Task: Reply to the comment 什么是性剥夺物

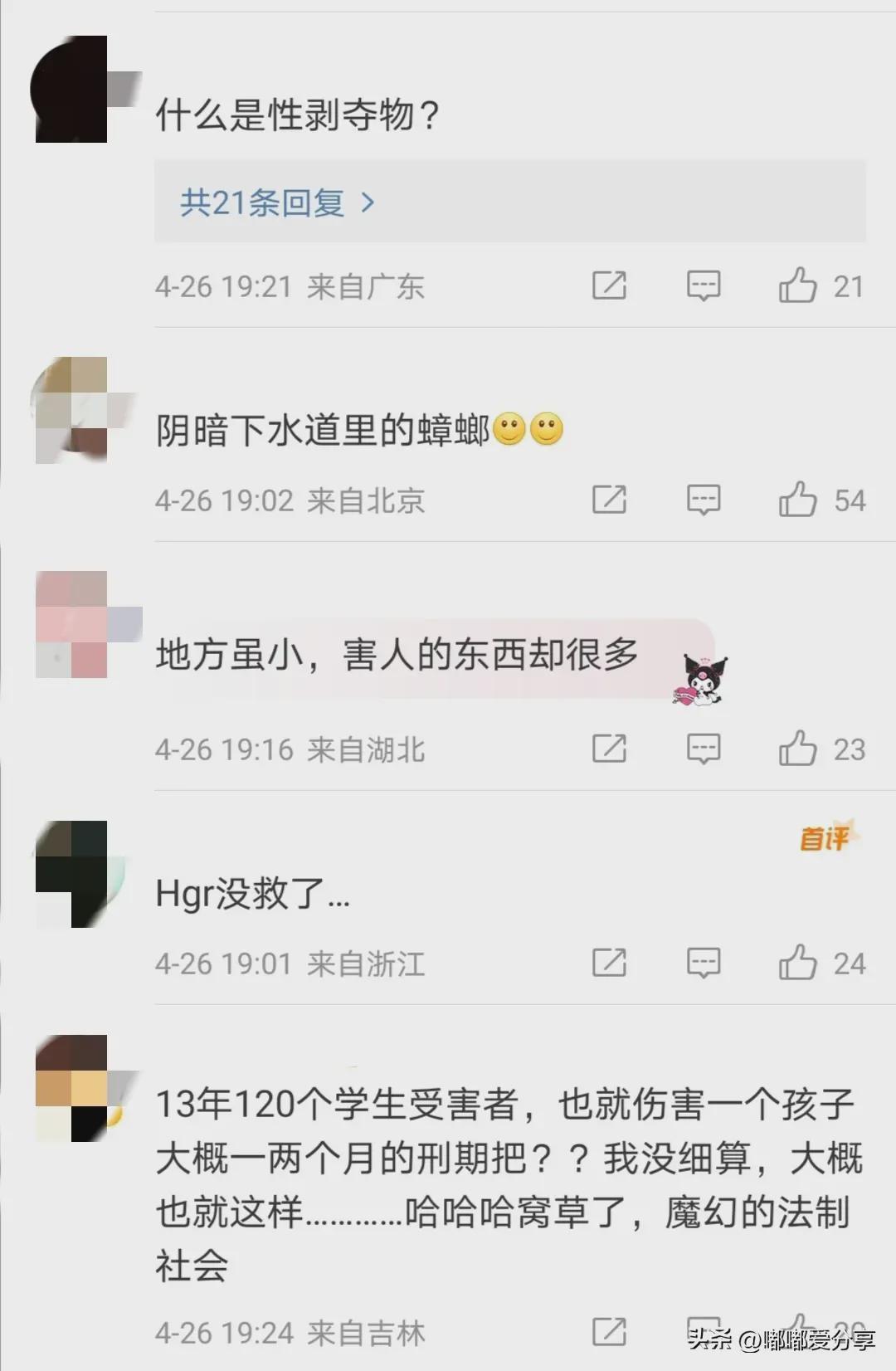Action: [704, 286]
